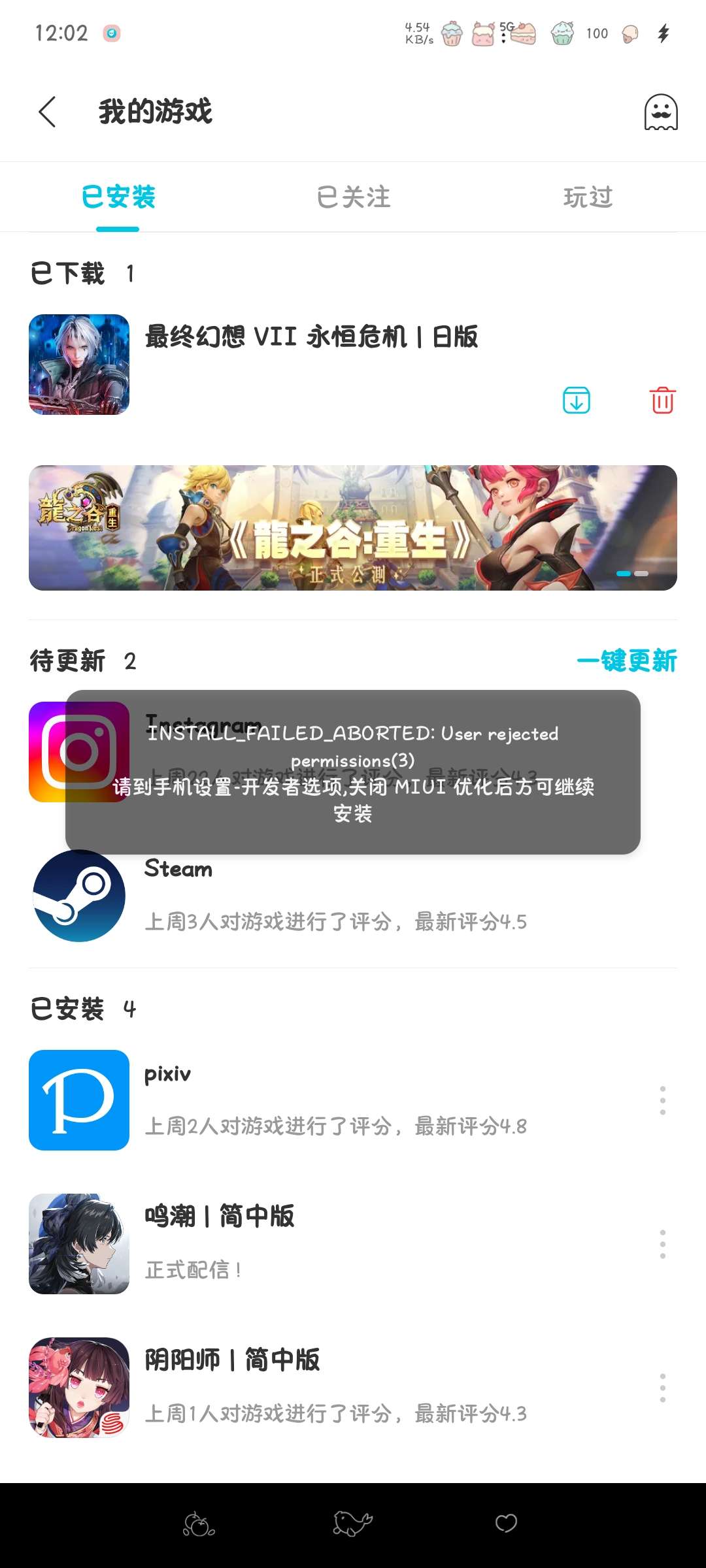Install downloaded 最终幻想 VII 永恒危机
The image size is (706, 1568).
point(576,400)
